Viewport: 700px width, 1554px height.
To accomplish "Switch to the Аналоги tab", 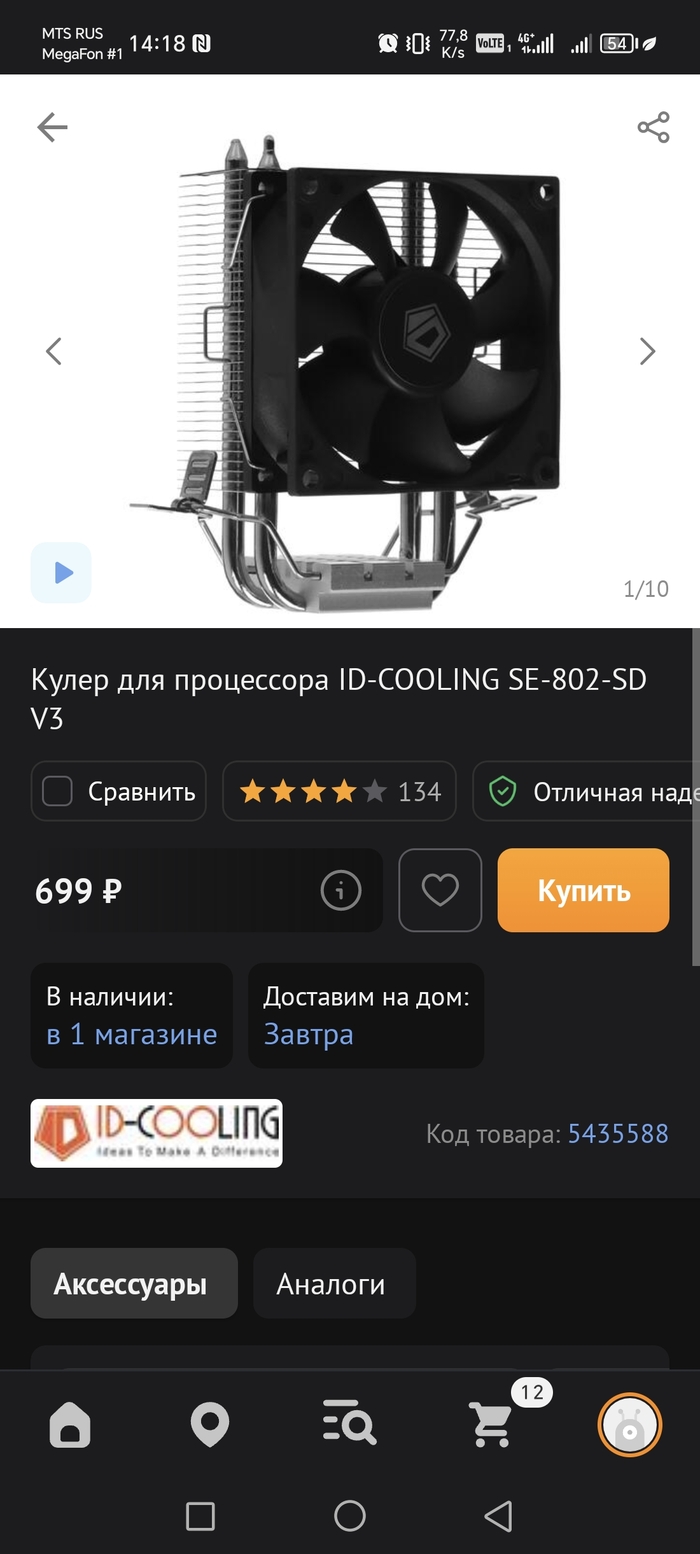I will 331,1284.
